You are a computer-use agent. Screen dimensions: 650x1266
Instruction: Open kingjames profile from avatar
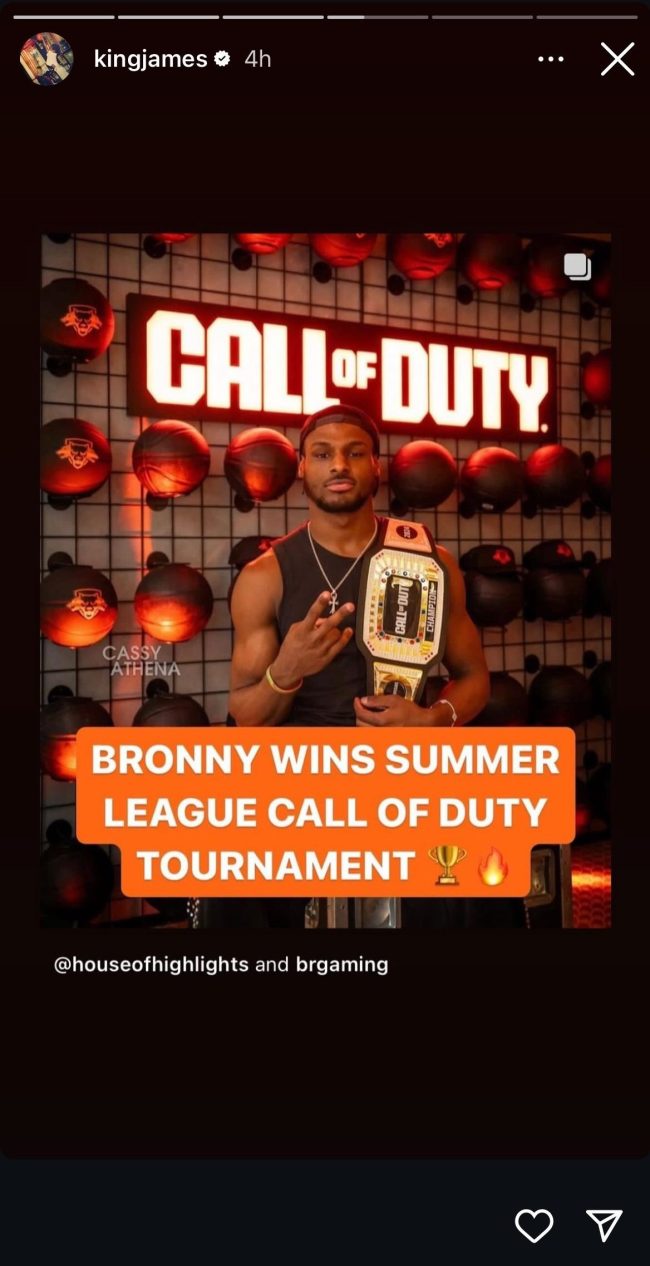[46, 59]
